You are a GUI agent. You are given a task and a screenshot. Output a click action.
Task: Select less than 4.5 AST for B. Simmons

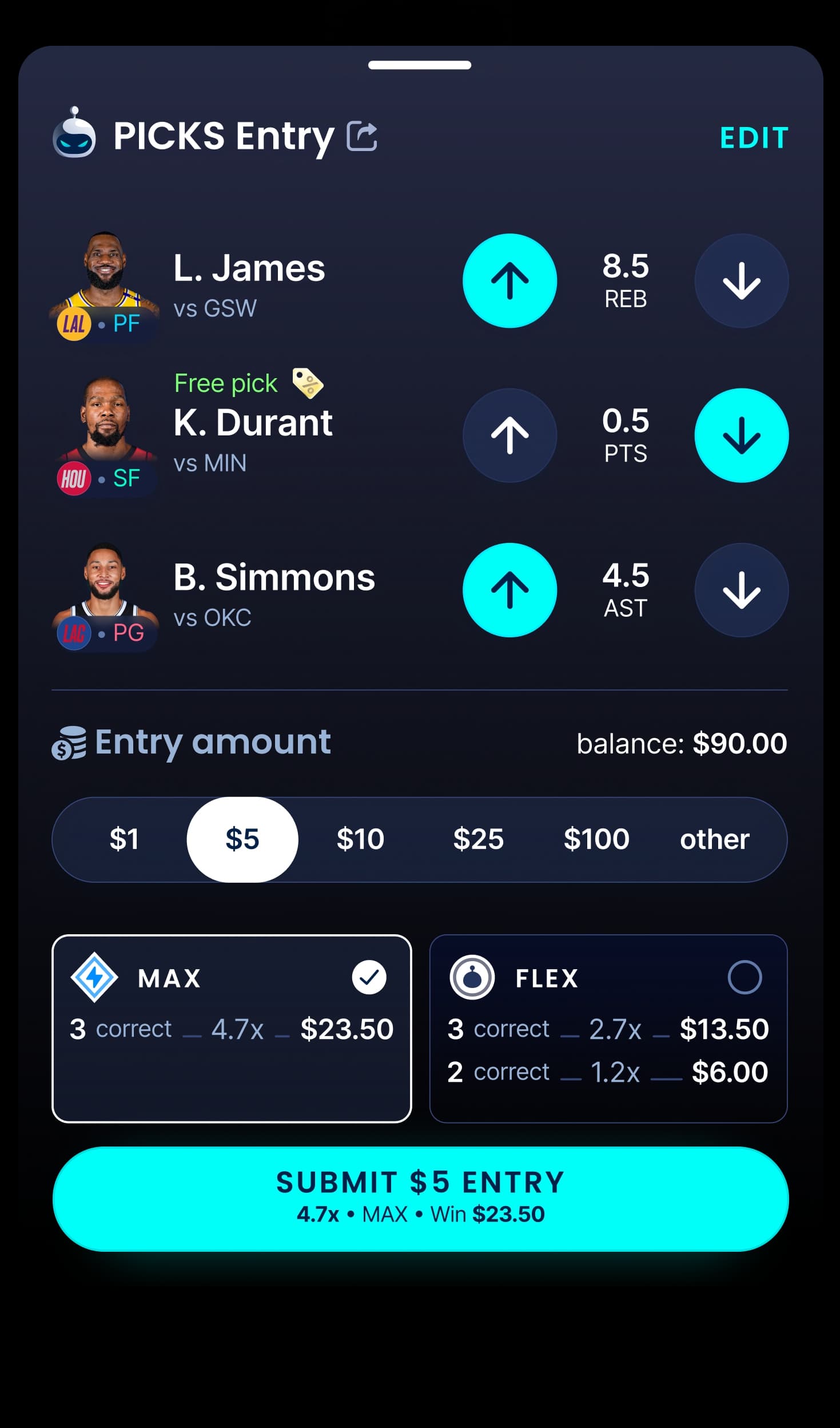[x=741, y=590]
